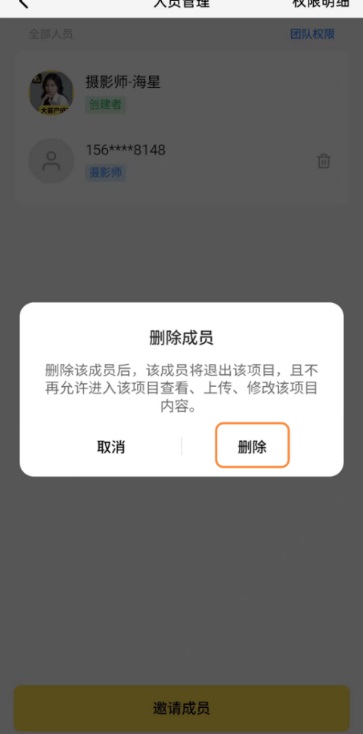Cancel the deletion with 取消
Viewport: 363px width, 734px height.
click(111, 447)
